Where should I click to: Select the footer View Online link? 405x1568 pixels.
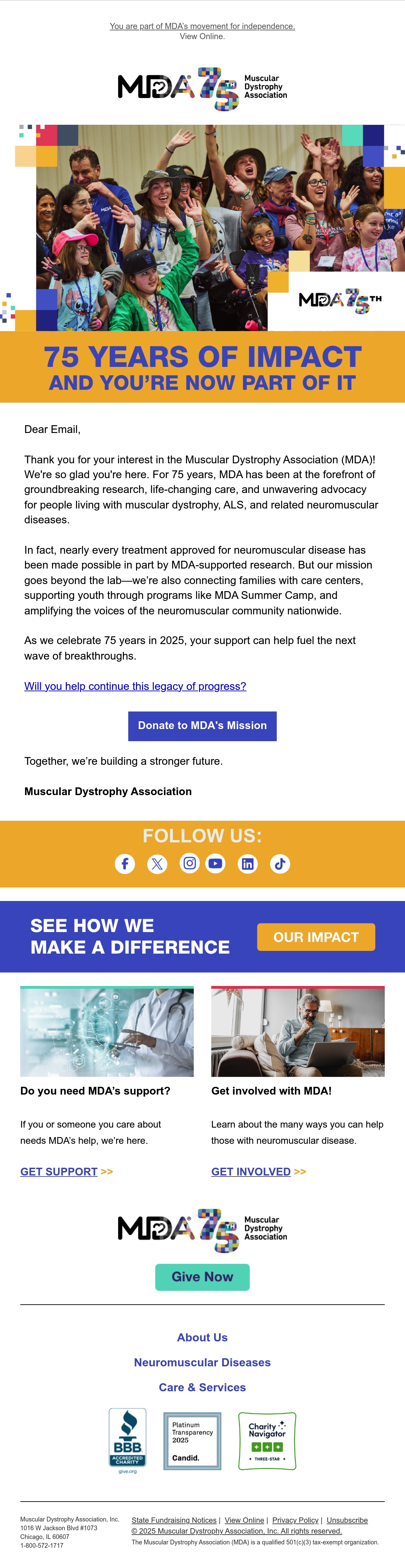click(244, 1520)
